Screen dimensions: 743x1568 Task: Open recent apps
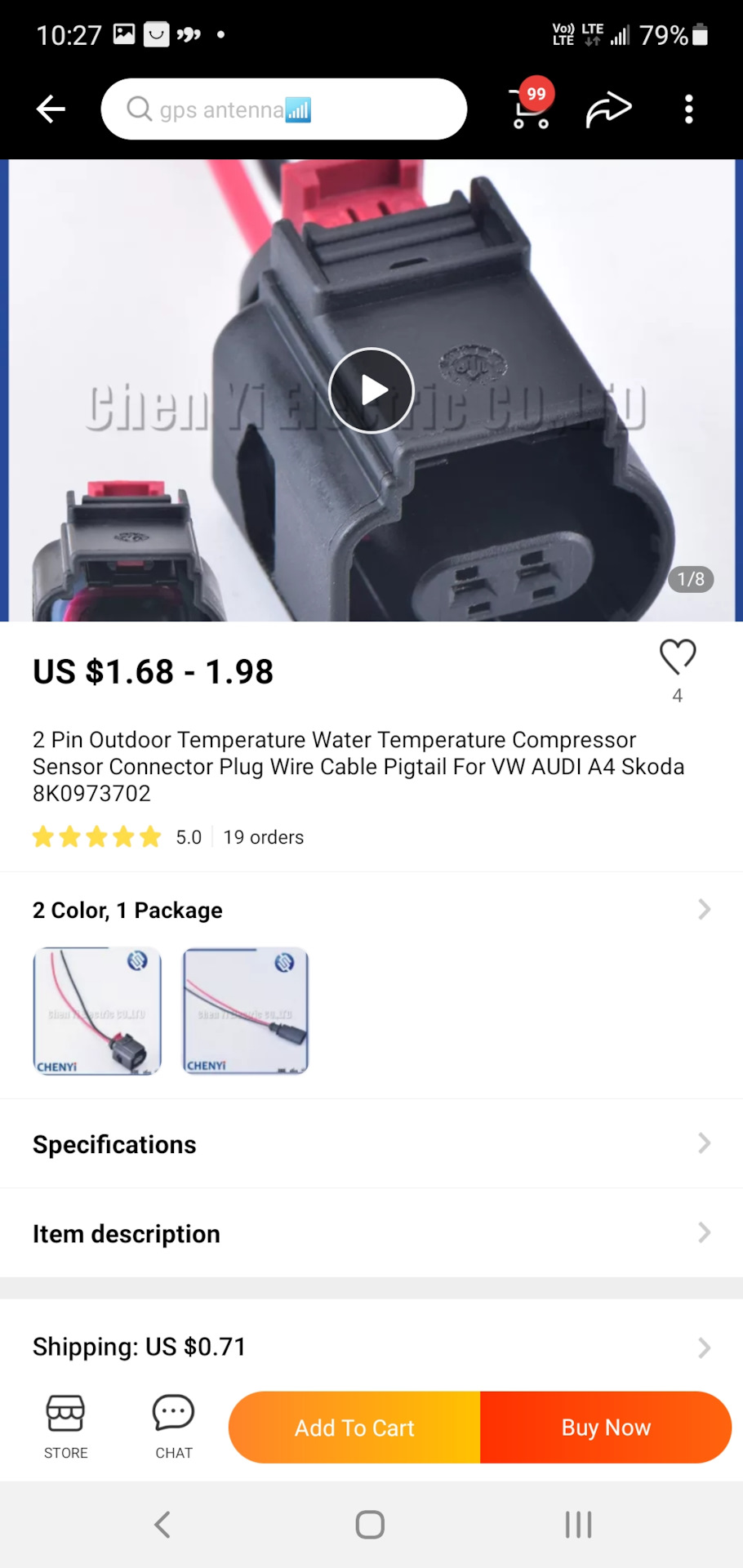coord(578,1525)
